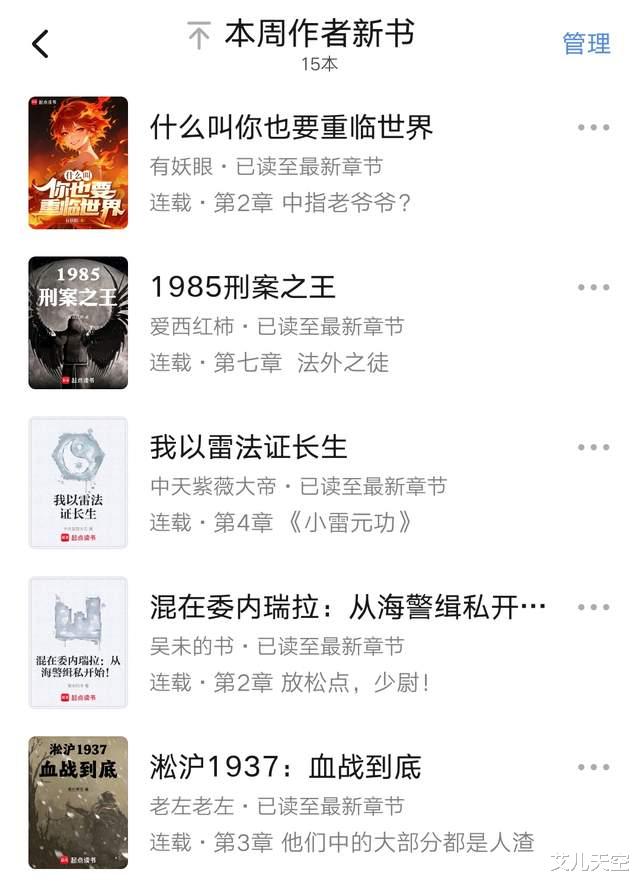Open the book 淞沪1937：血战到底

(x=286, y=767)
